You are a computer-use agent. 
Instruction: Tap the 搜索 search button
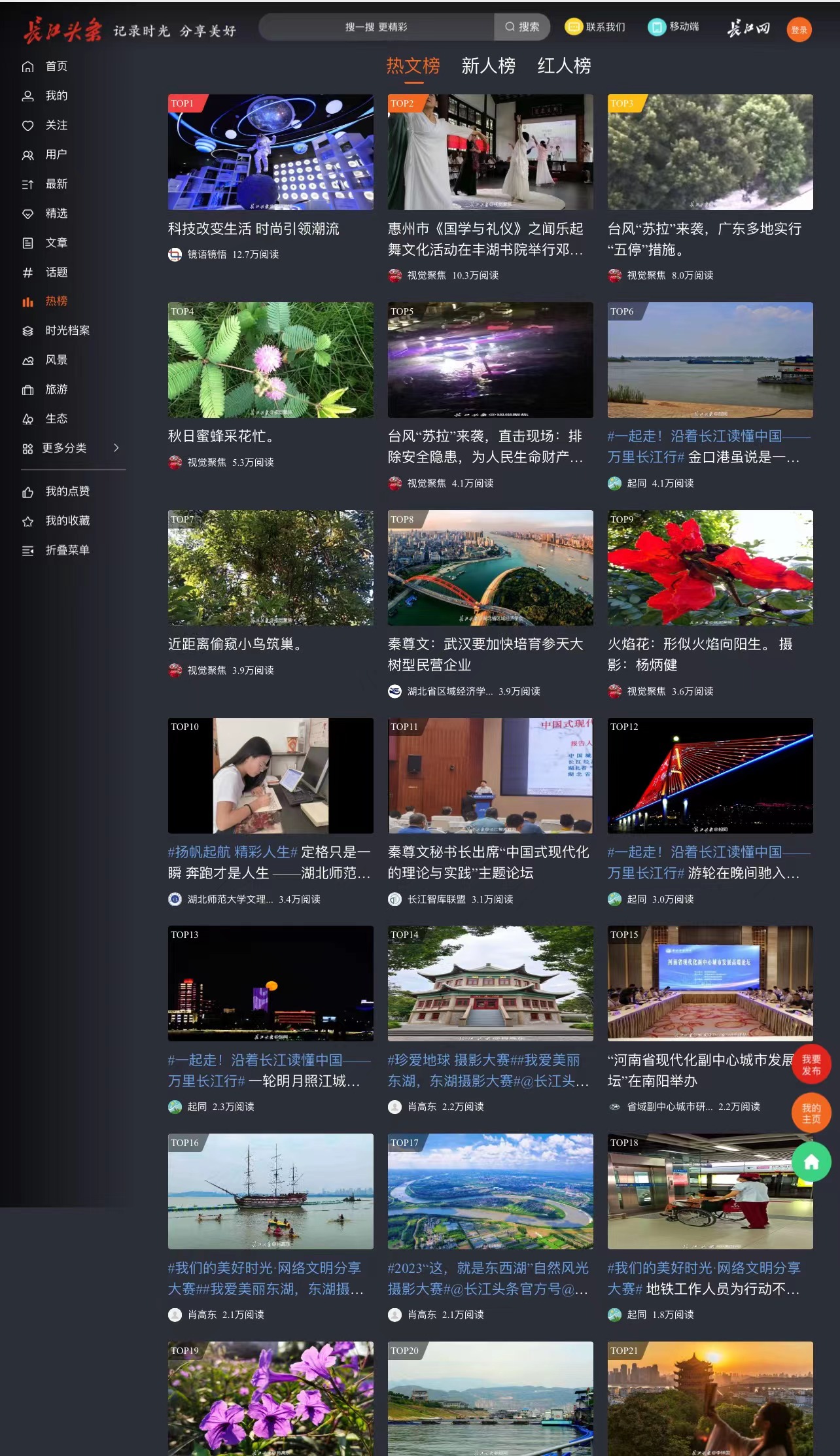[522, 27]
